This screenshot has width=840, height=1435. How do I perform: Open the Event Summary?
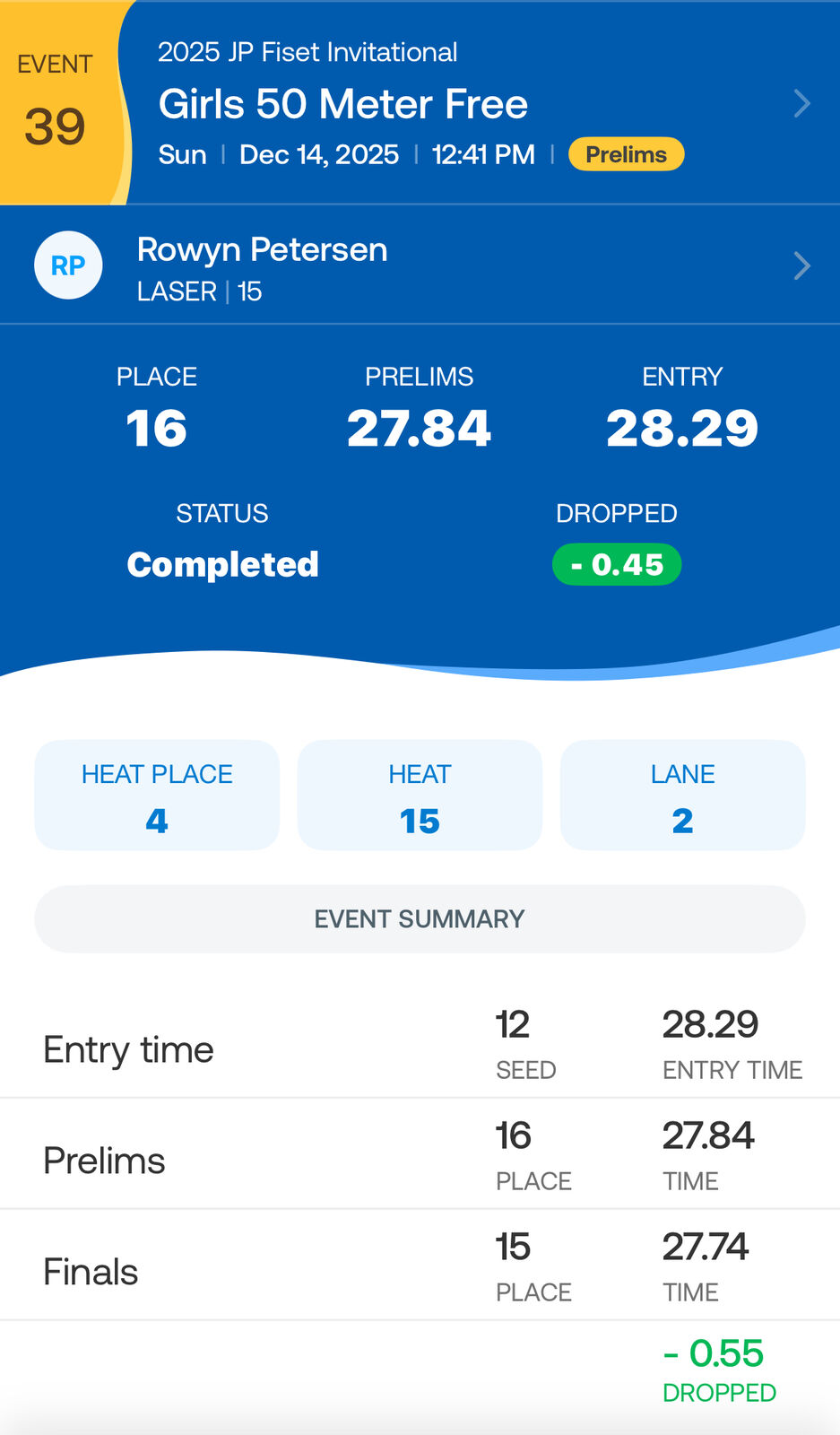click(420, 919)
